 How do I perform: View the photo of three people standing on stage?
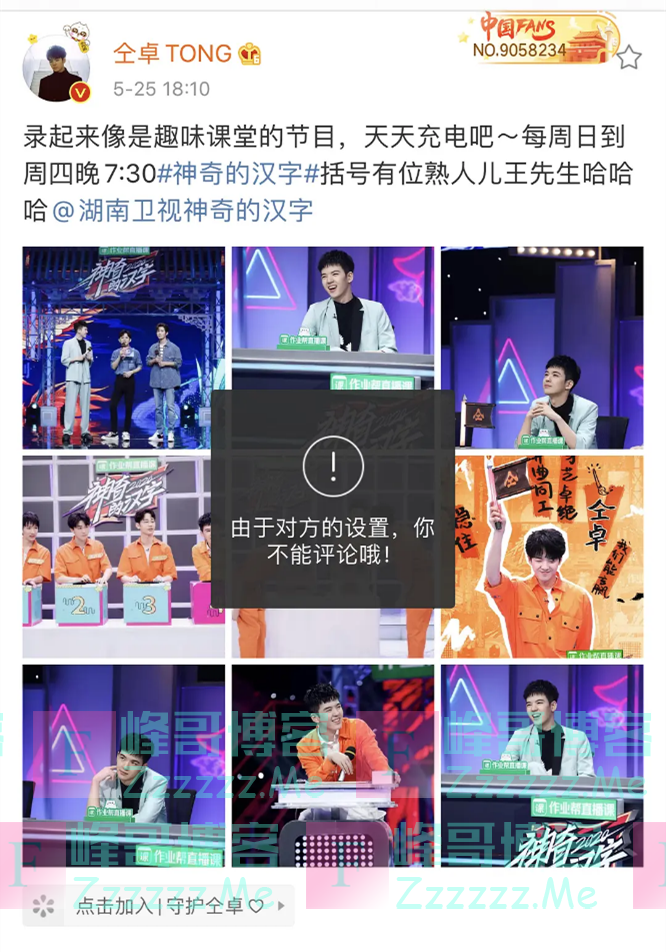point(123,347)
